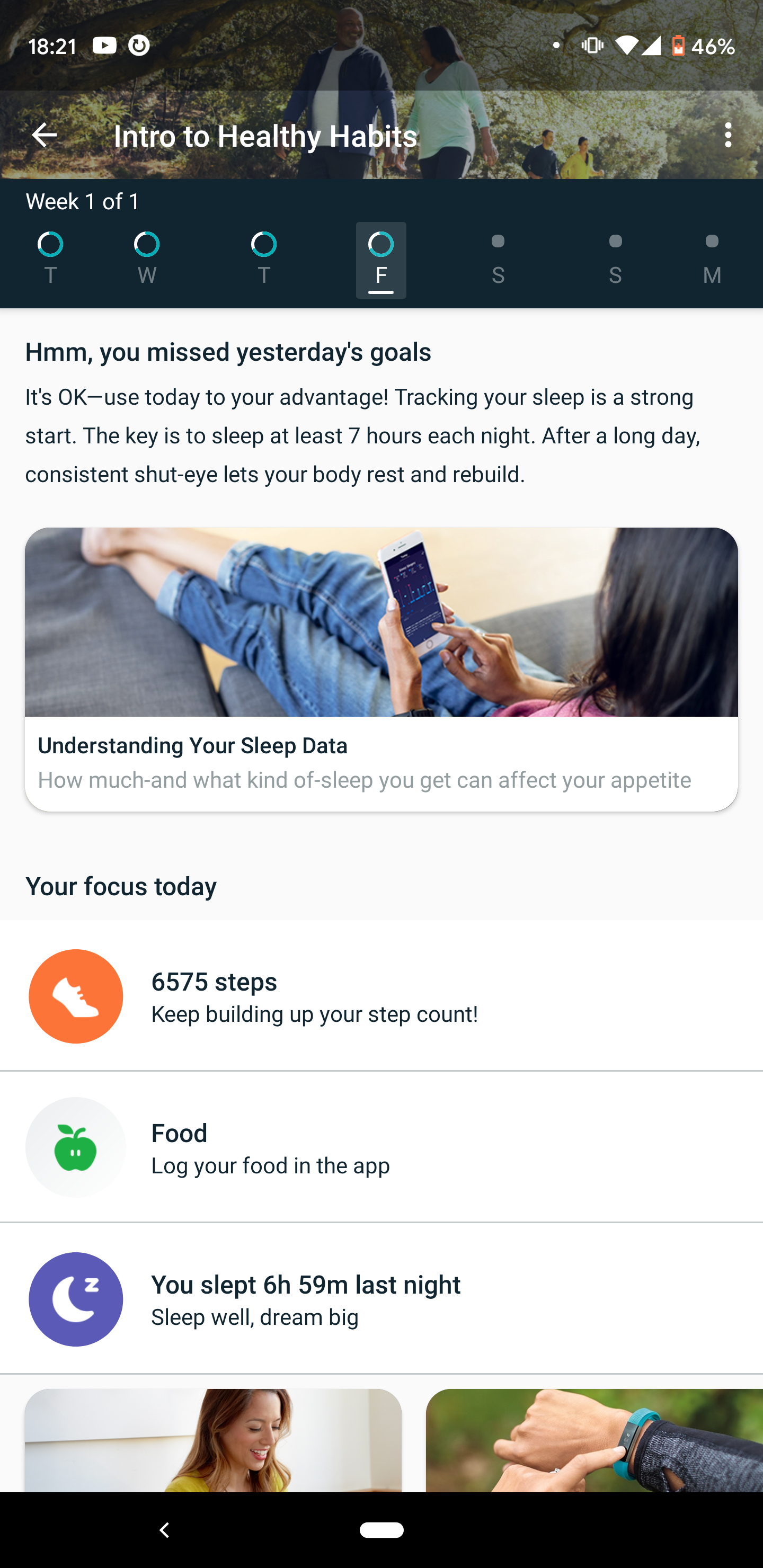Image resolution: width=763 pixels, height=1568 pixels.
Task: Open Understanding Your Sleep Data article
Action: [x=381, y=669]
